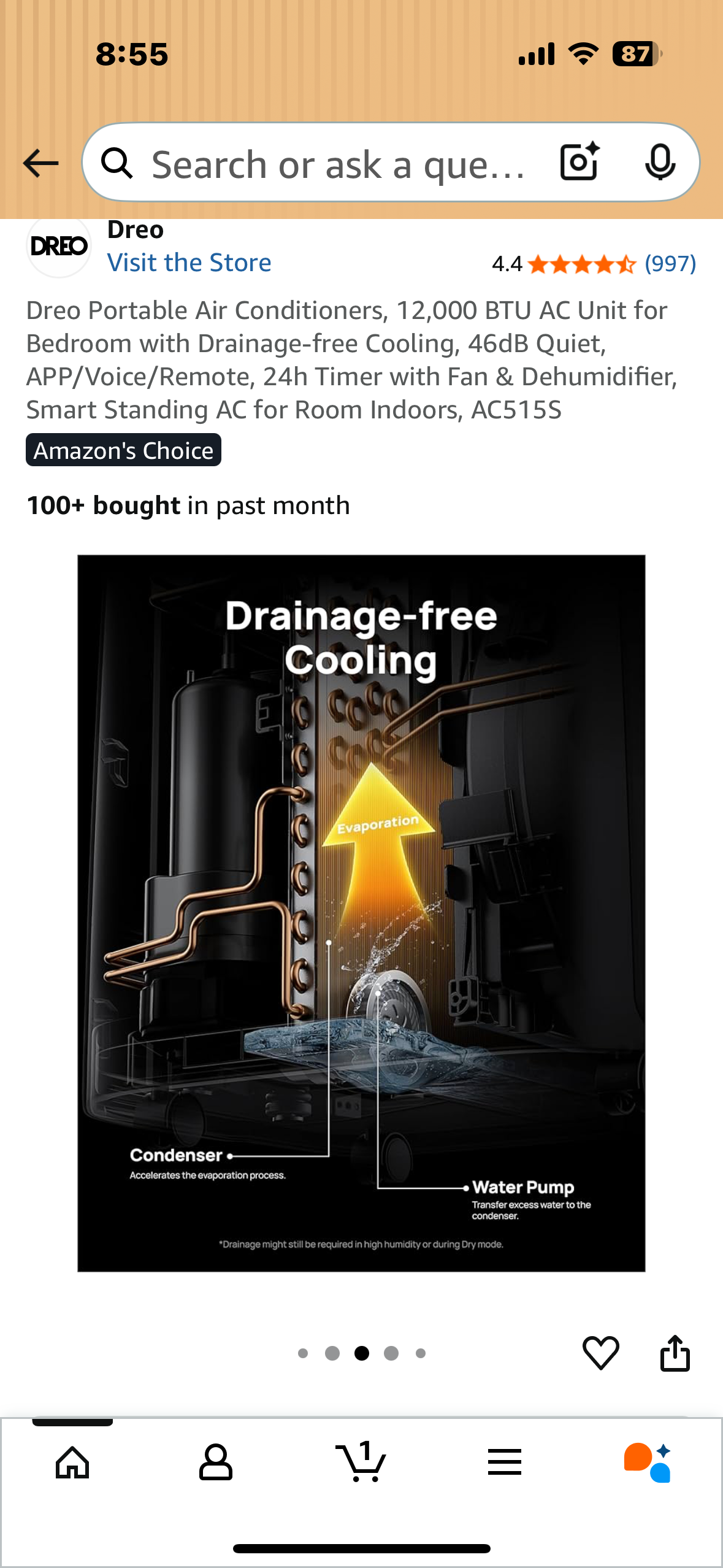Tap the search or ask a question field
Image resolution: width=723 pixels, height=1568 pixels.
[337, 164]
